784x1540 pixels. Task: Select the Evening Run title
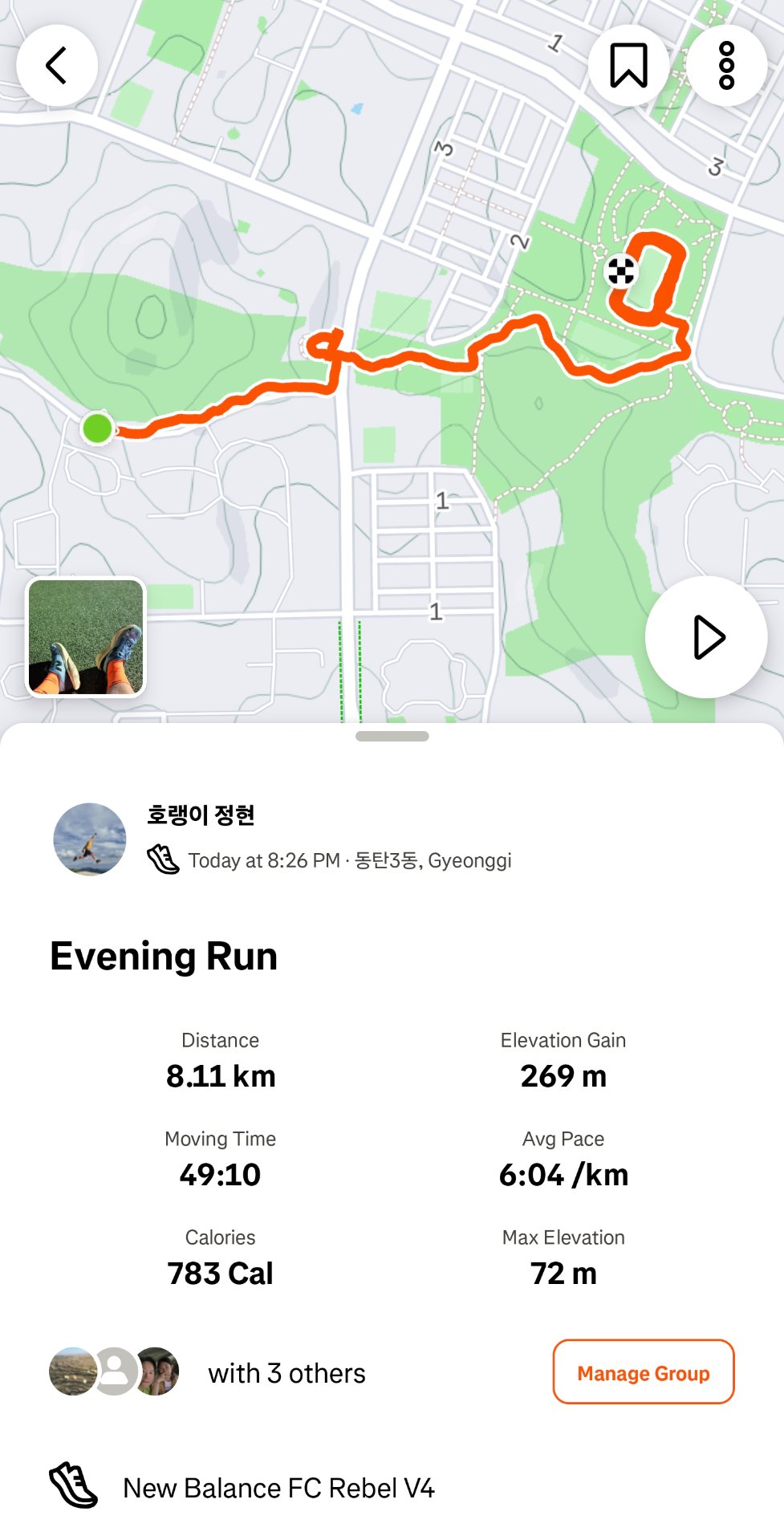click(x=164, y=955)
